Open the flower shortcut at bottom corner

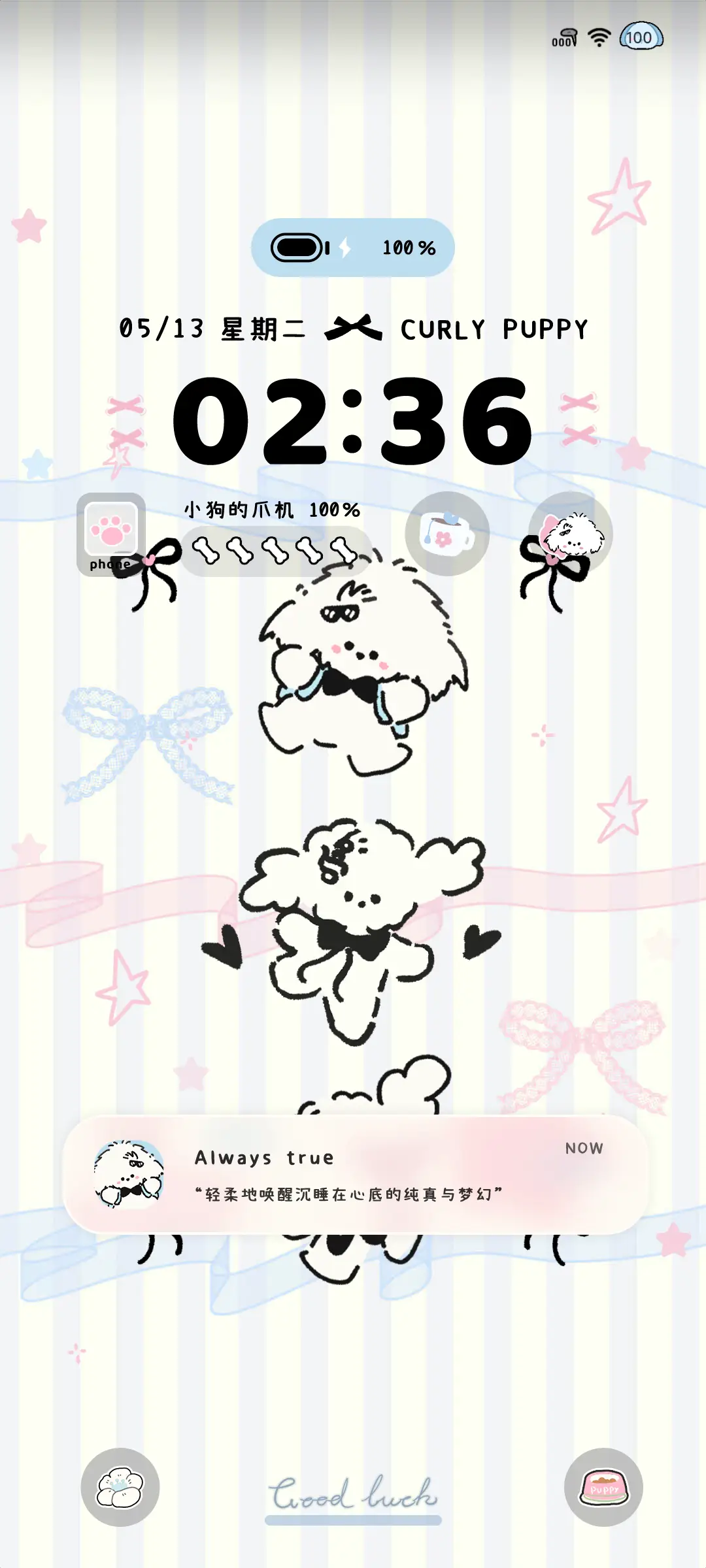[120, 1487]
